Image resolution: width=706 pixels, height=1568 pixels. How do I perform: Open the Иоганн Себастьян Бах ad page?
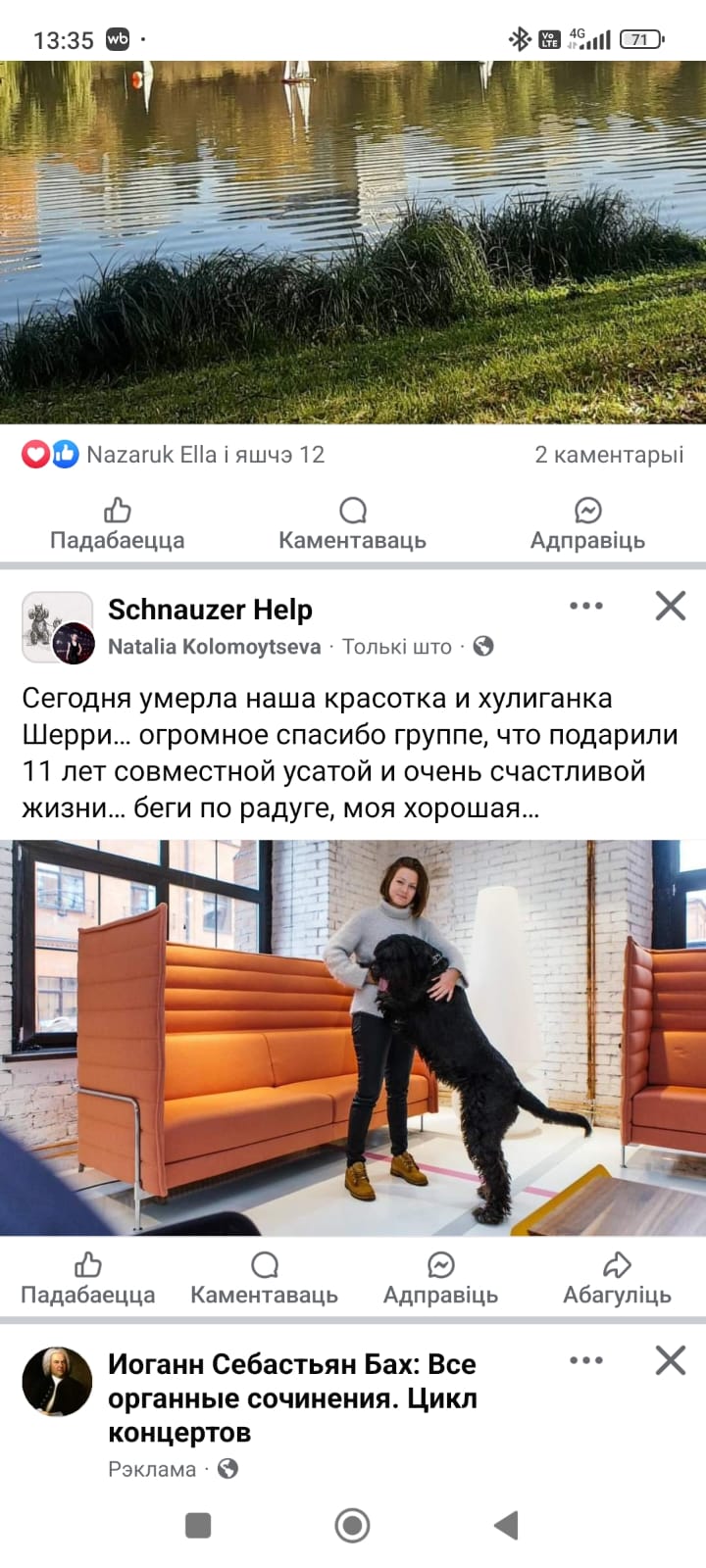coord(292,1397)
